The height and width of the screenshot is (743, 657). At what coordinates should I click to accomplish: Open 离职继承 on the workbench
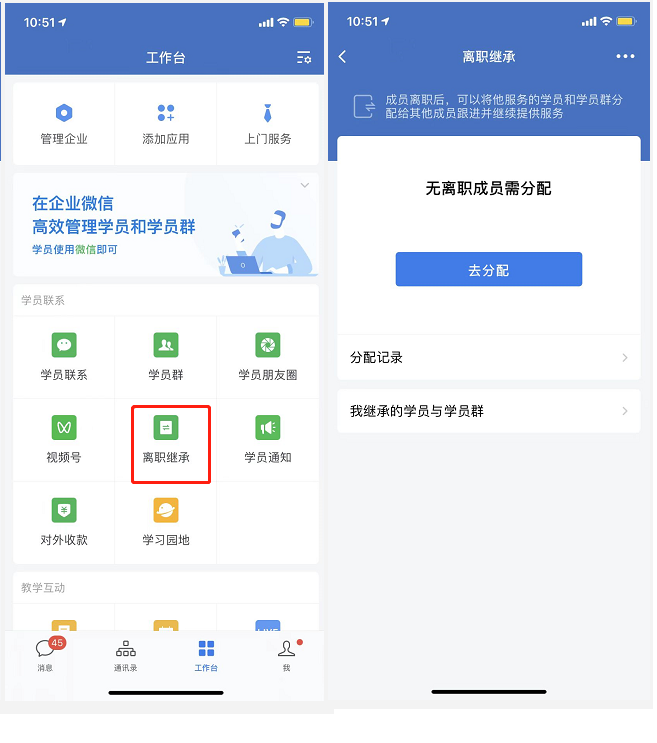166,440
